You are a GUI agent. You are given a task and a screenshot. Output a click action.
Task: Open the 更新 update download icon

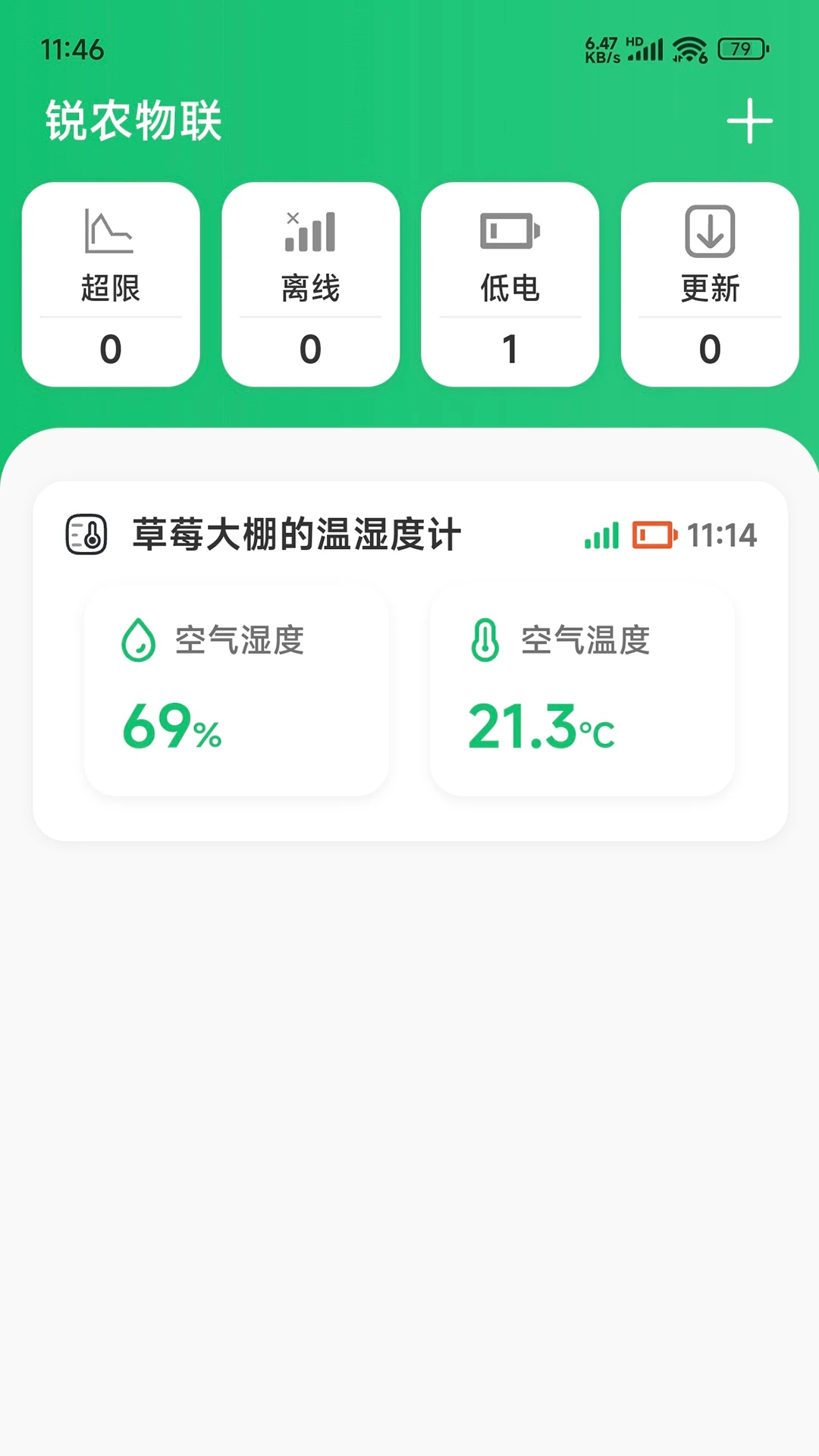(x=710, y=232)
